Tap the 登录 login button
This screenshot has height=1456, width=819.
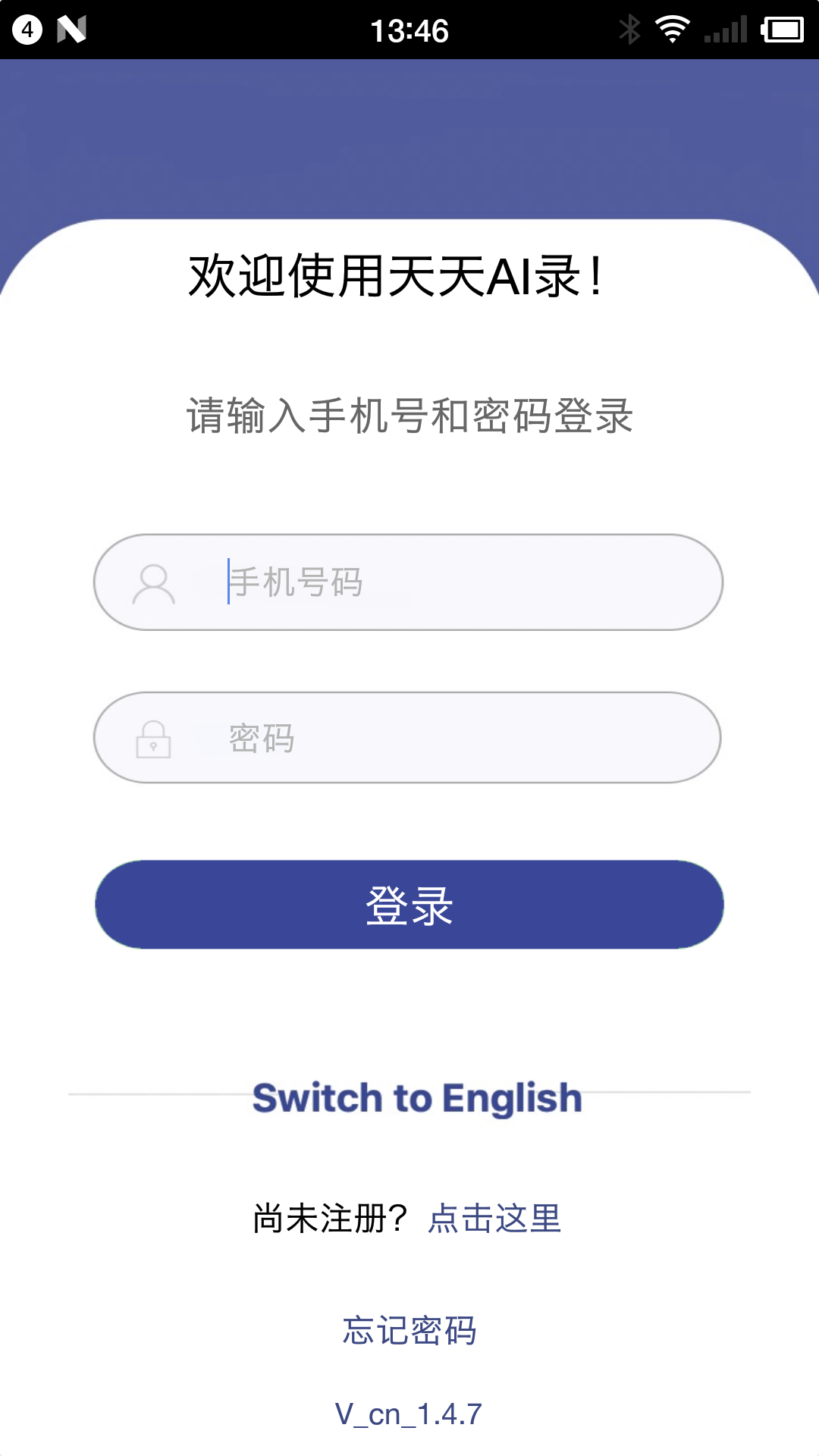pos(409,905)
